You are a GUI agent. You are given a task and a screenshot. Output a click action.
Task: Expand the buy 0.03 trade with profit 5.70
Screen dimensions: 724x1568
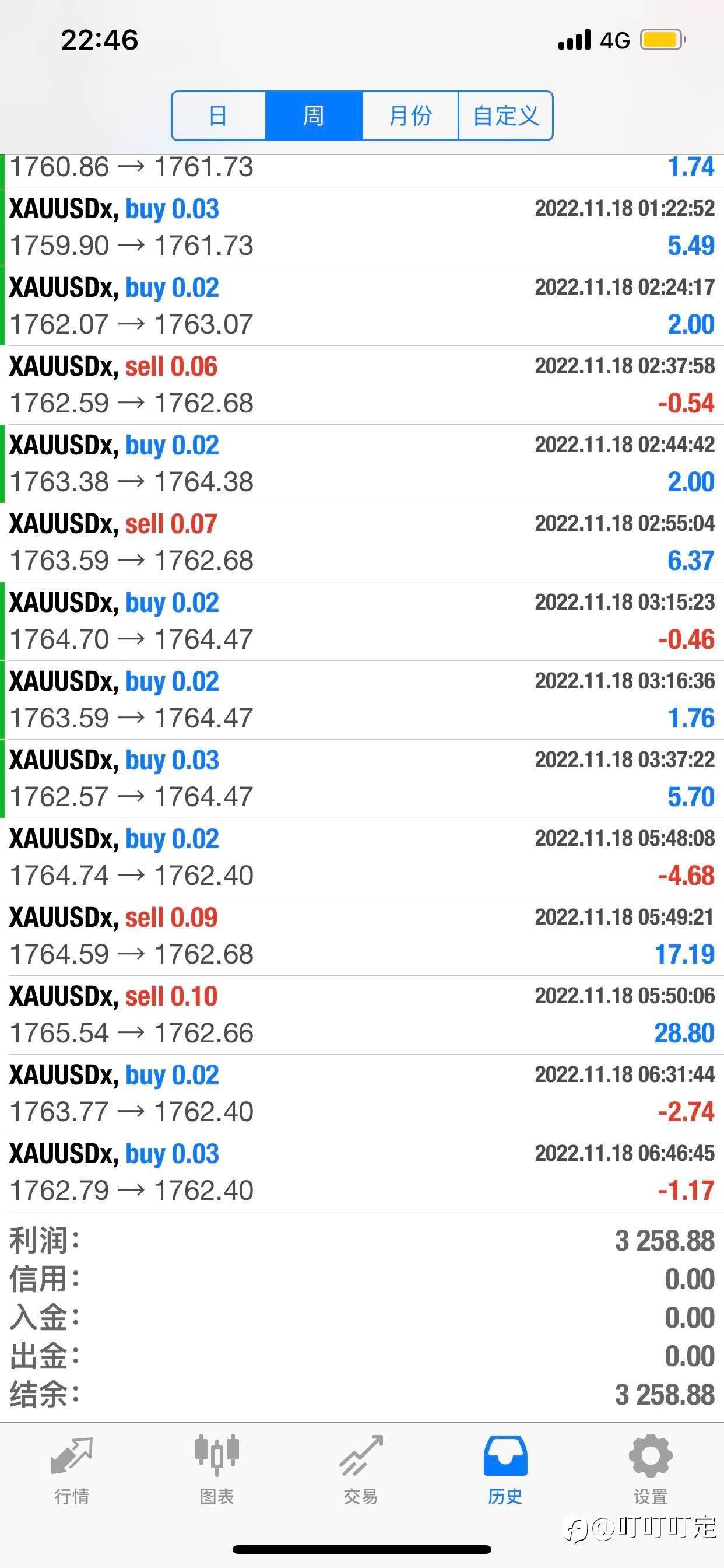tap(362, 779)
